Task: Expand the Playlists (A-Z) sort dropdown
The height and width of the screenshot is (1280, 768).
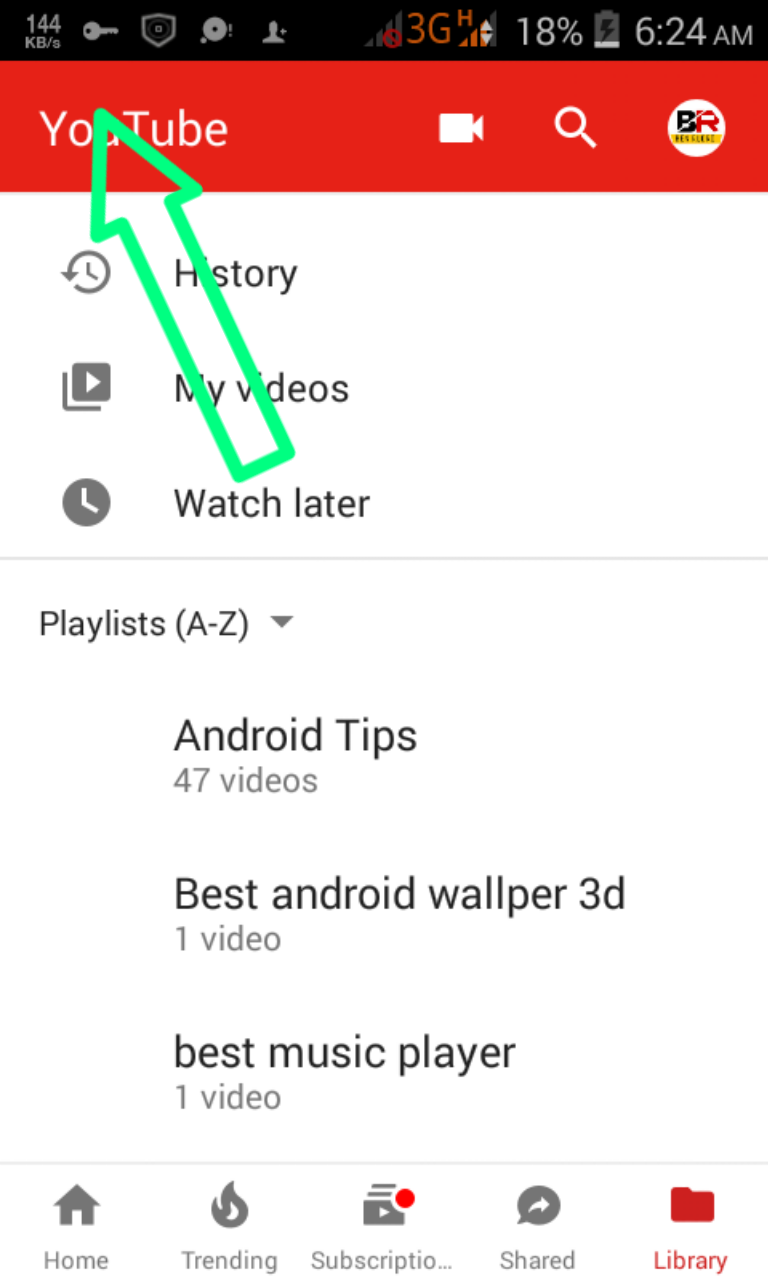Action: tap(166, 624)
